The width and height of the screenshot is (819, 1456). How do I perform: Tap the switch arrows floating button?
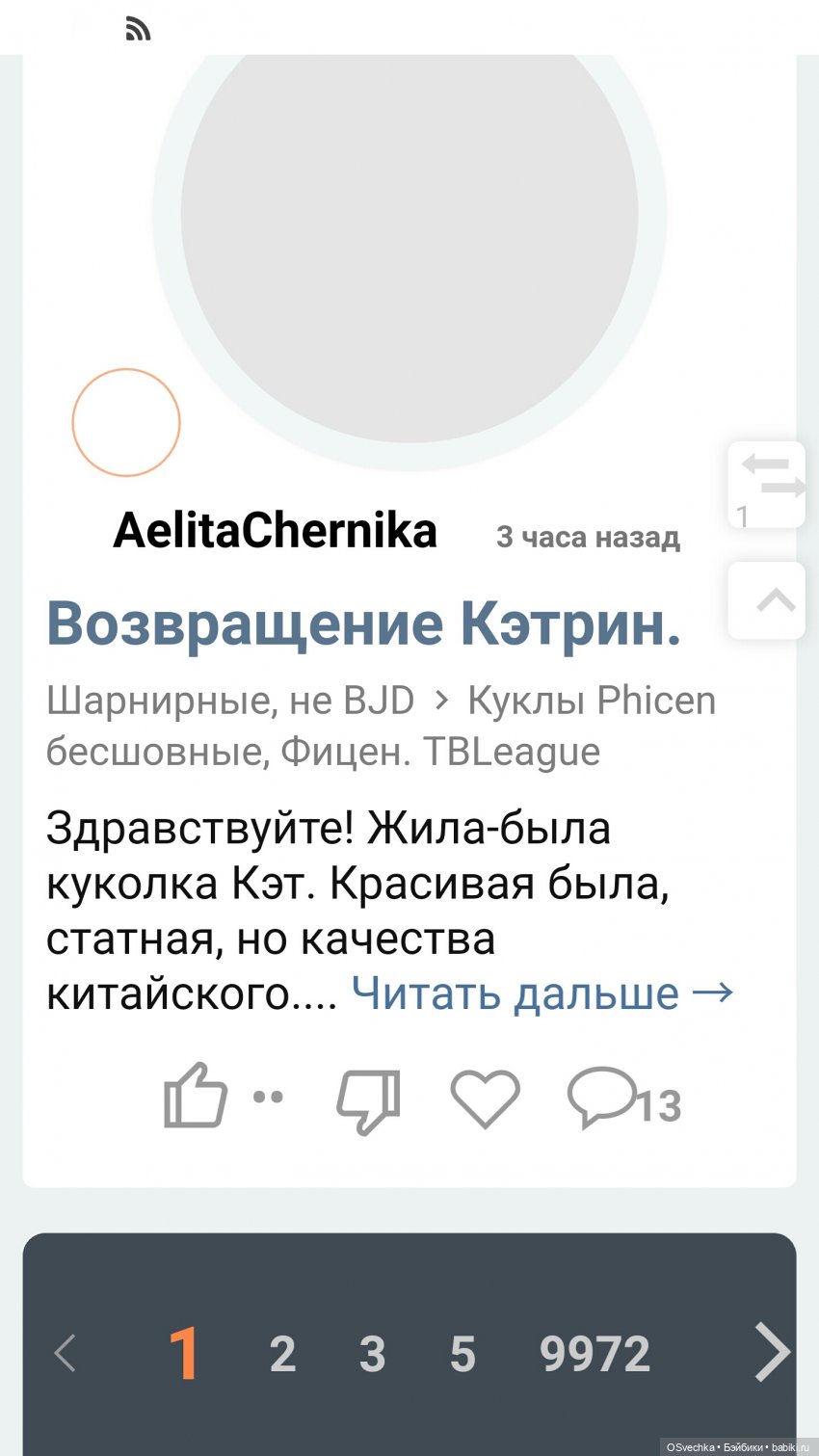point(767,484)
